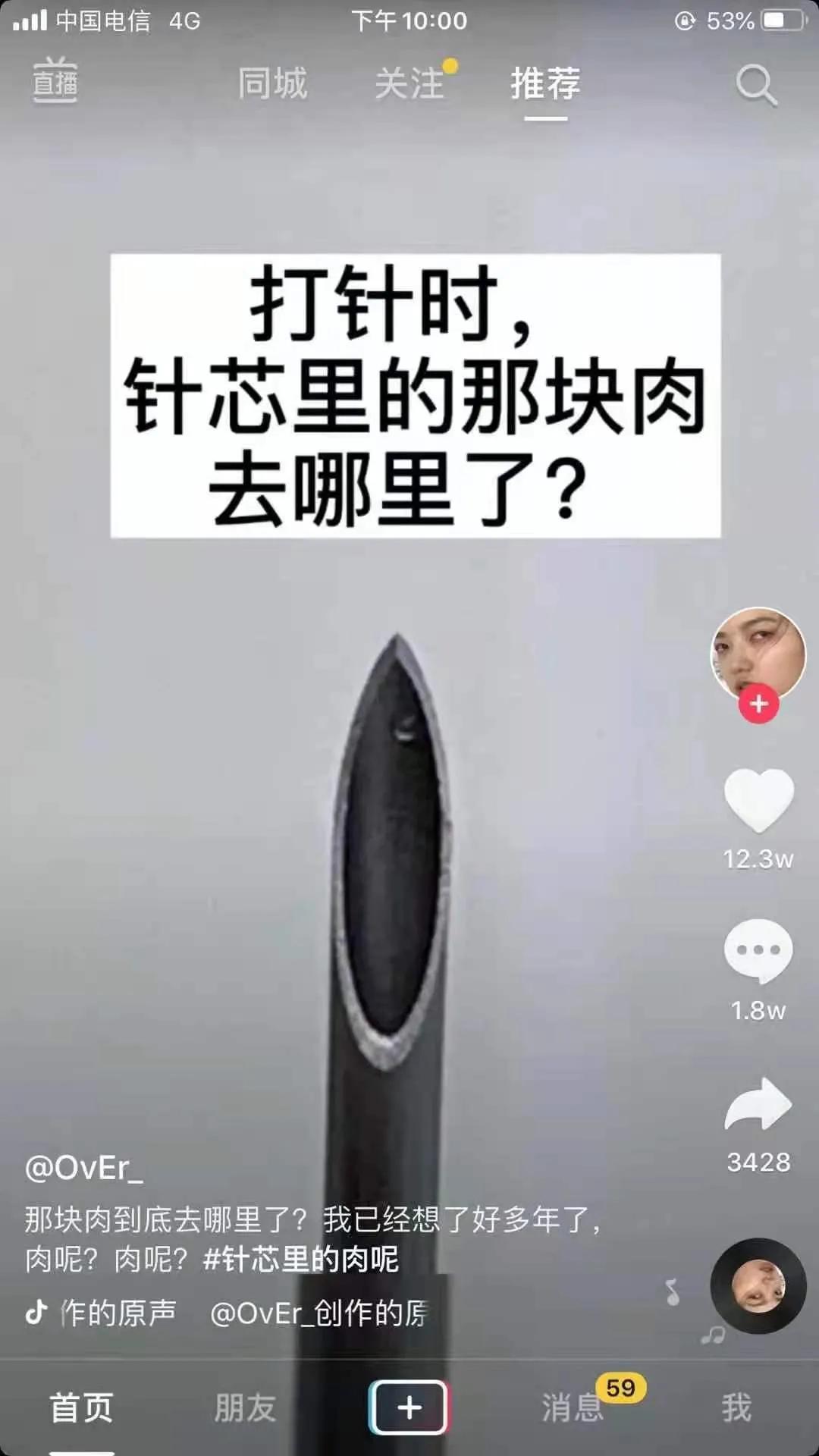This screenshot has height=1456, width=819.
Task: Share this video with arrow icon
Action: pos(758,1104)
